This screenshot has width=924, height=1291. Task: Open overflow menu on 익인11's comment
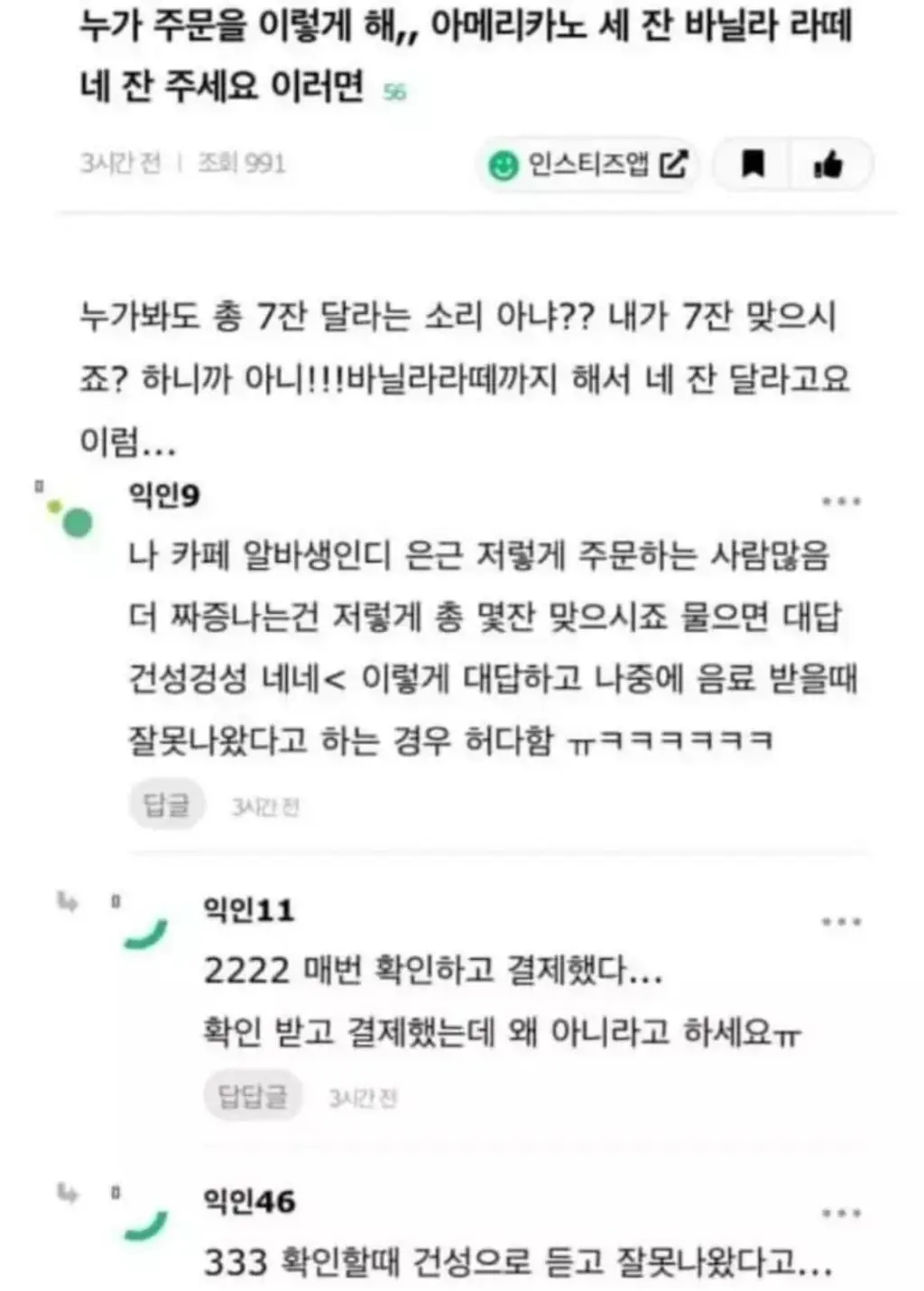pos(841,922)
